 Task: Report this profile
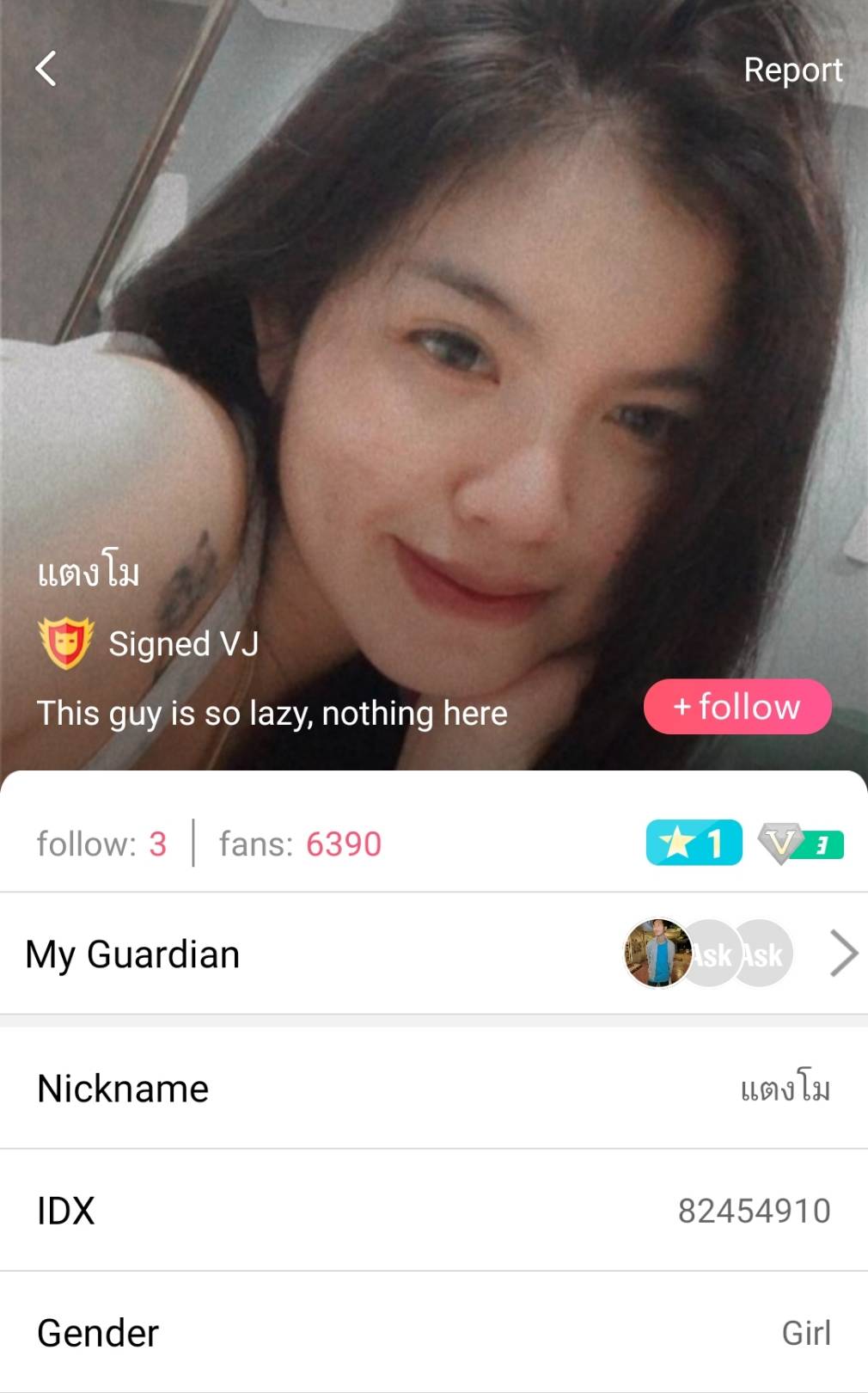pos(792,71)
